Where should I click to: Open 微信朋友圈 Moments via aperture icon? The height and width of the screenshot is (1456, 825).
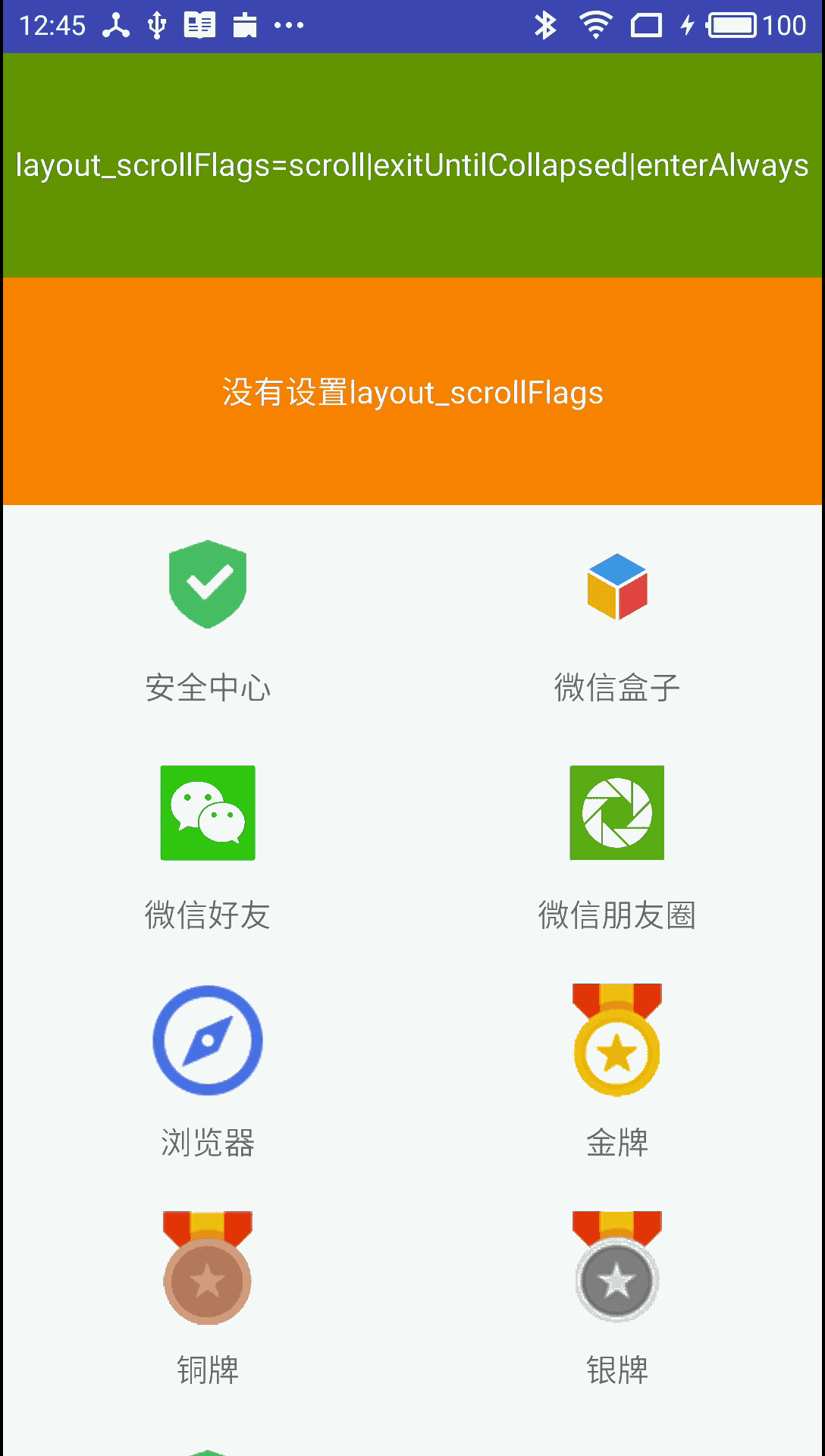click(616, 813)
